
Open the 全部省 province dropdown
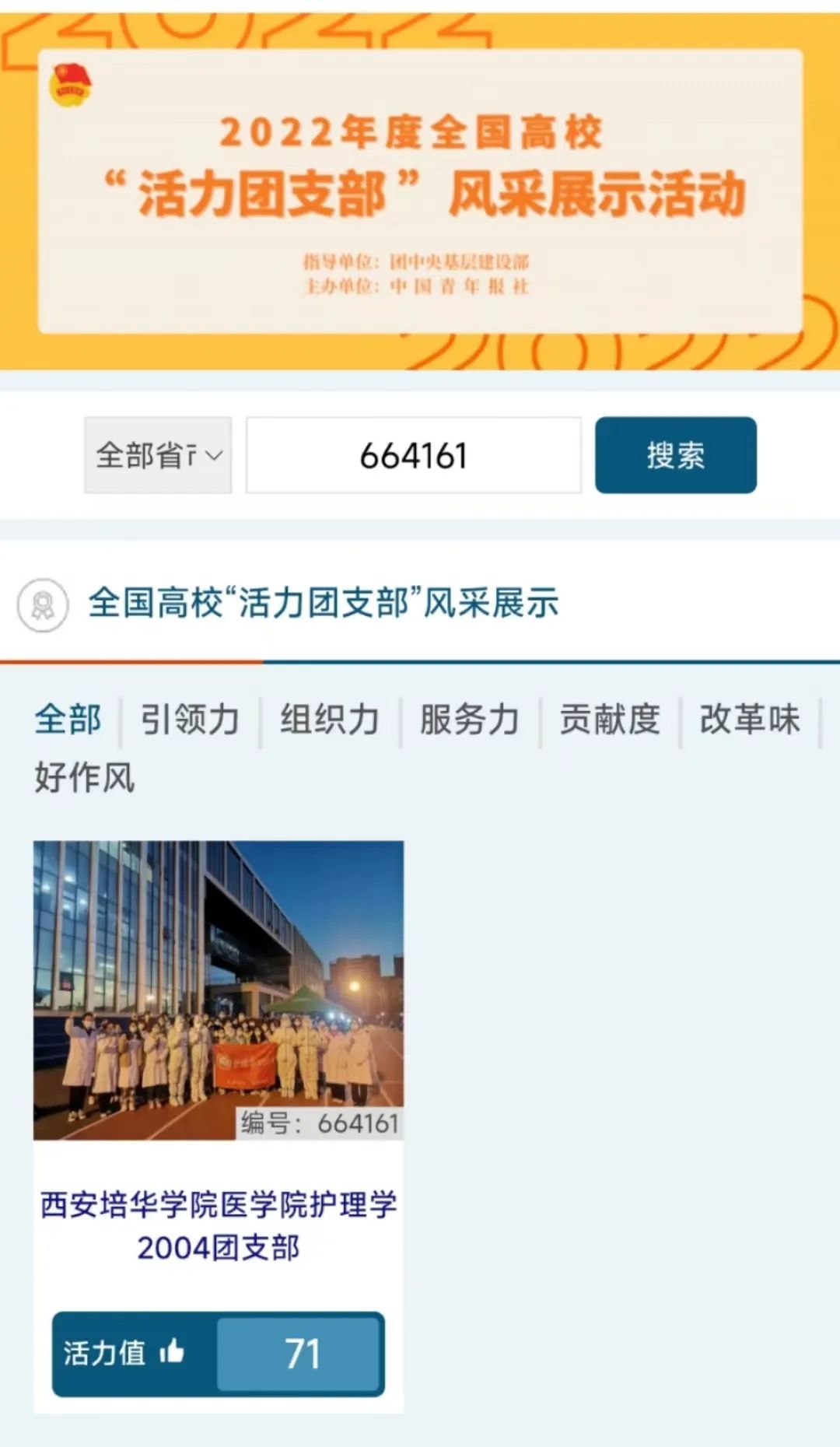[x=158, y=455]
